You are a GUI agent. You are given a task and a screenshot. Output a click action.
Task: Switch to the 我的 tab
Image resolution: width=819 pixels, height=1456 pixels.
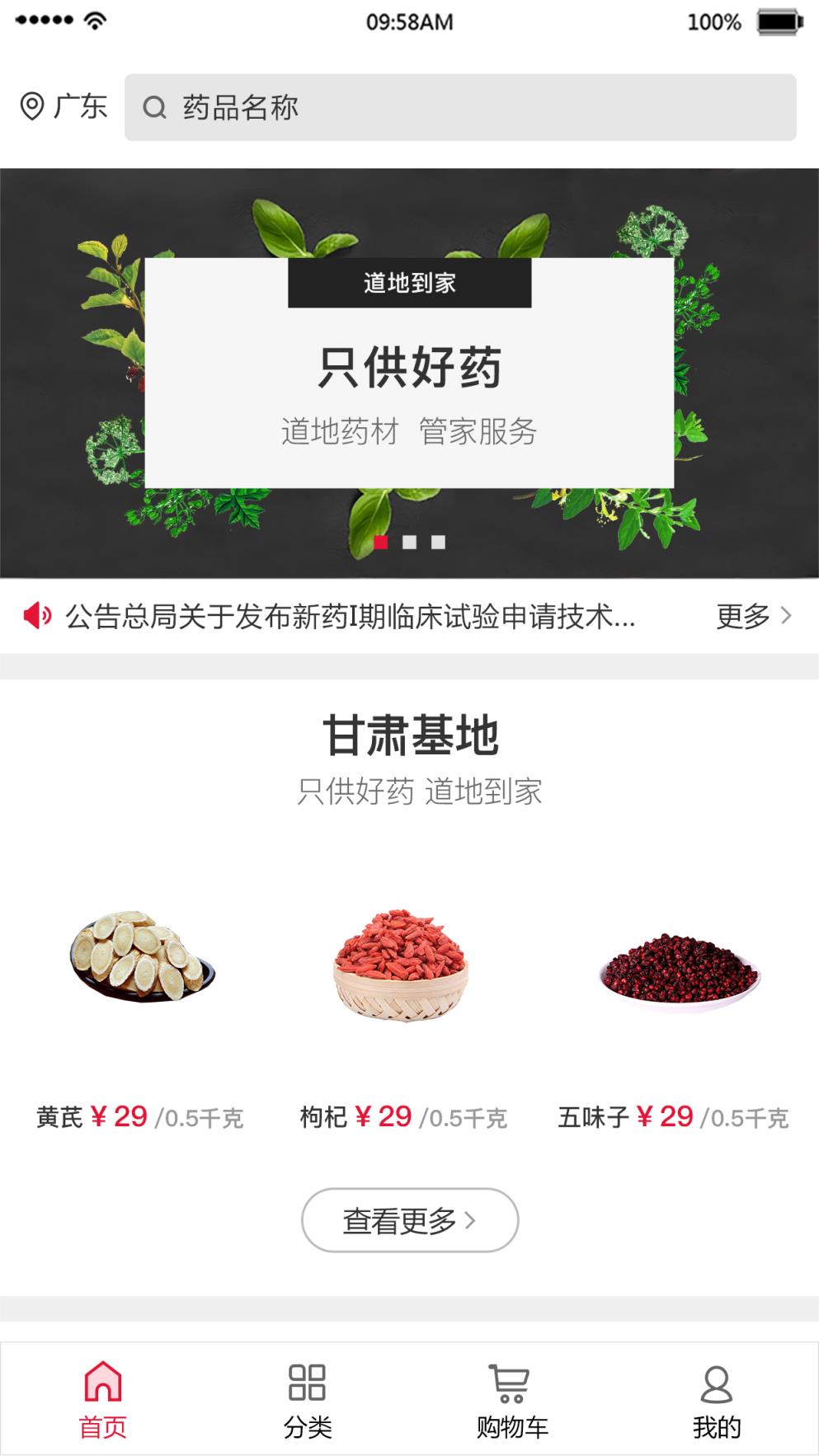click(716, 1398)
